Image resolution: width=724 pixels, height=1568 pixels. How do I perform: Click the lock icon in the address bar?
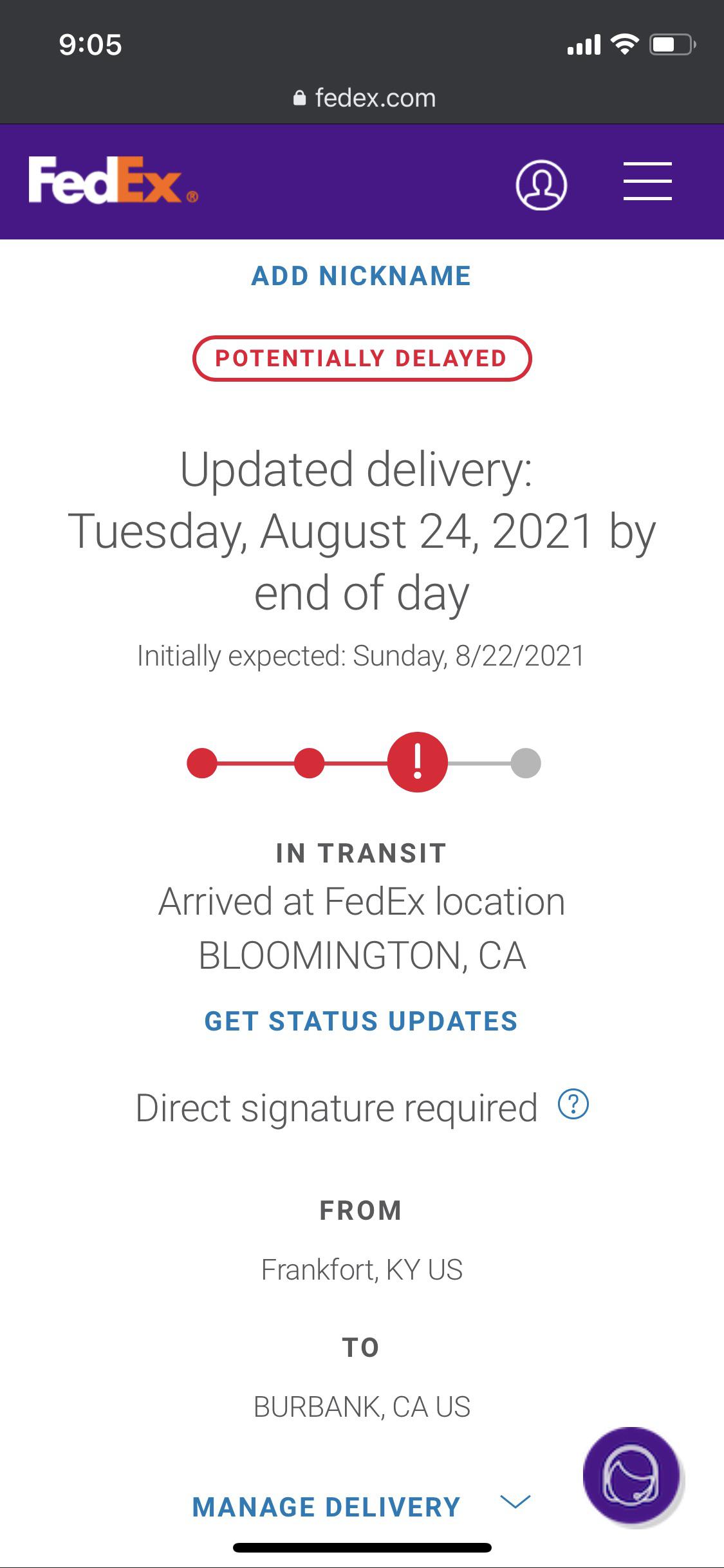pyautogui.click(x=300, y=98)
